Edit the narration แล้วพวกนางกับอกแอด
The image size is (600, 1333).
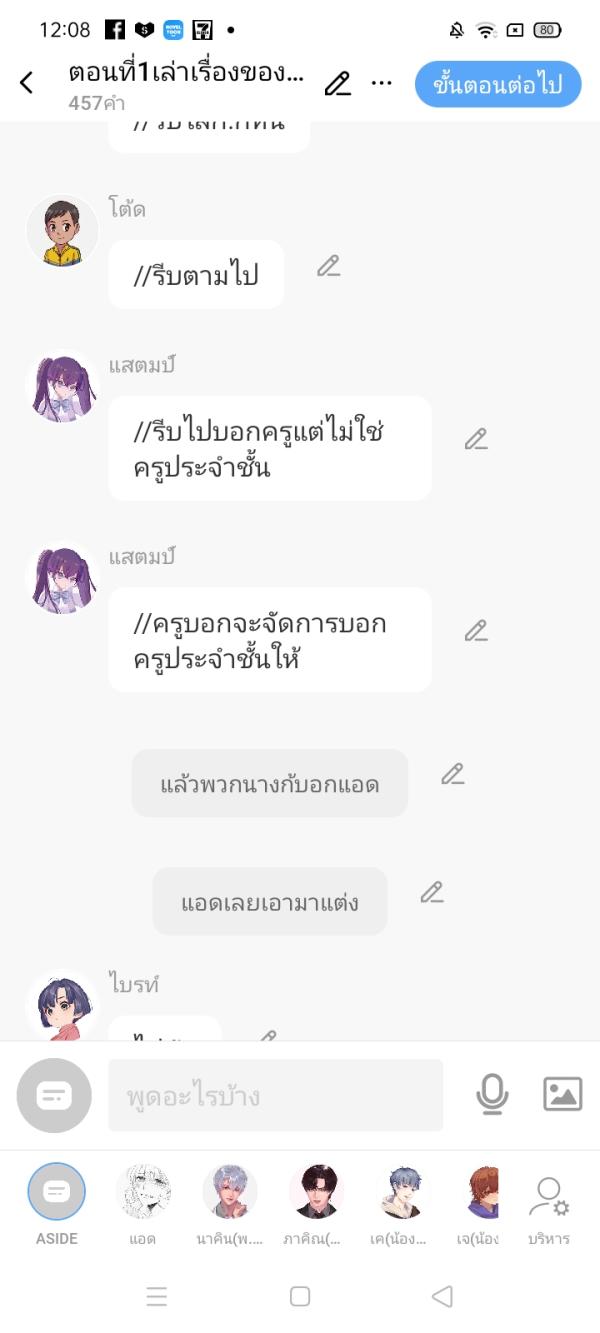pyautogui.click(x=453, y=774)
